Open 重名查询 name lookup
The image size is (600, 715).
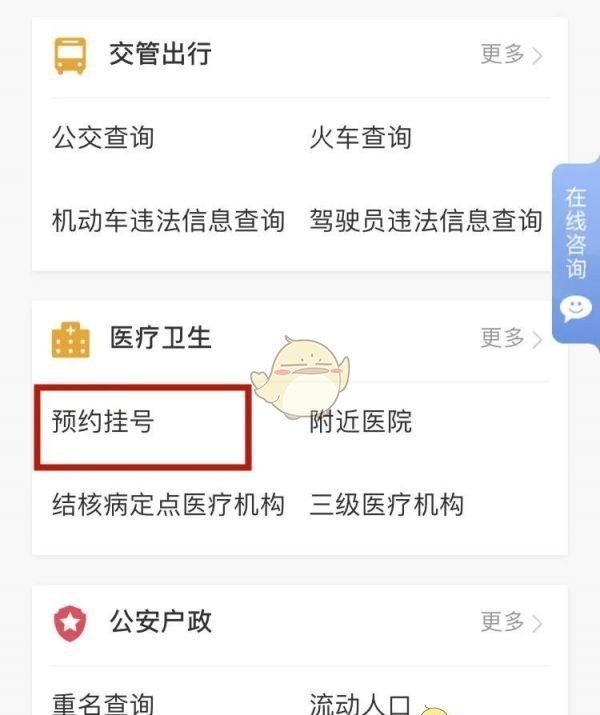tap(103, 702)
